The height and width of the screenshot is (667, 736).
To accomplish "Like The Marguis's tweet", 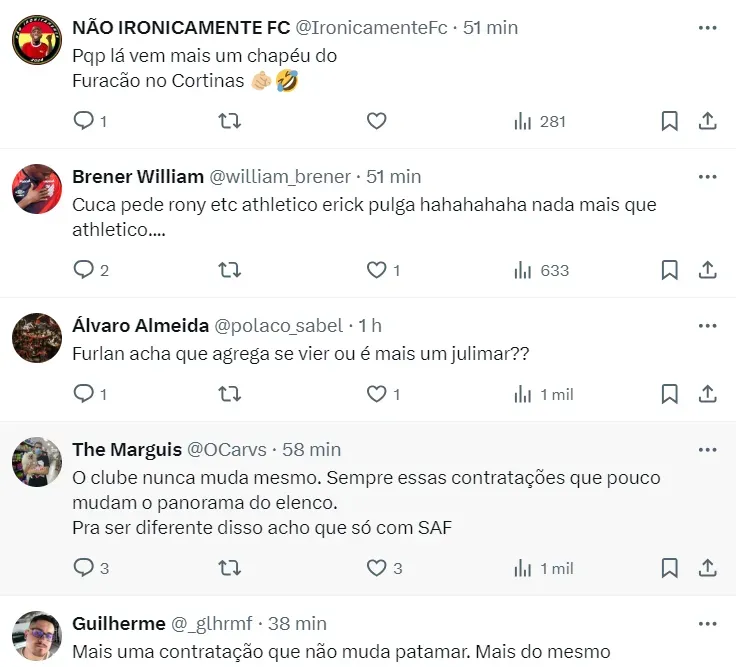I will (376, 568).
